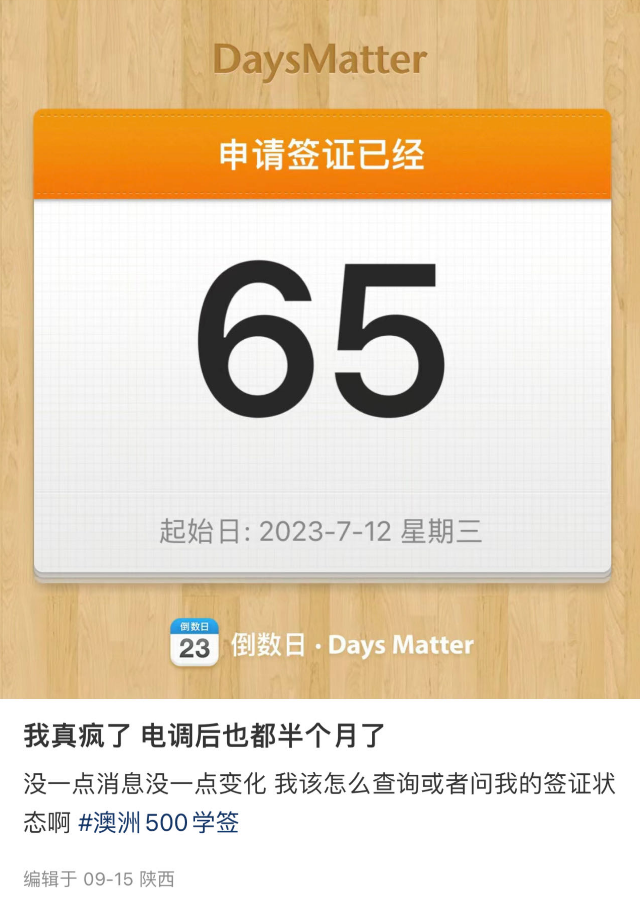The width and height of the screenshot is (640, 901).
Task: Open the #澳洲500学签 hashtag link
Action: coord(158,823)
